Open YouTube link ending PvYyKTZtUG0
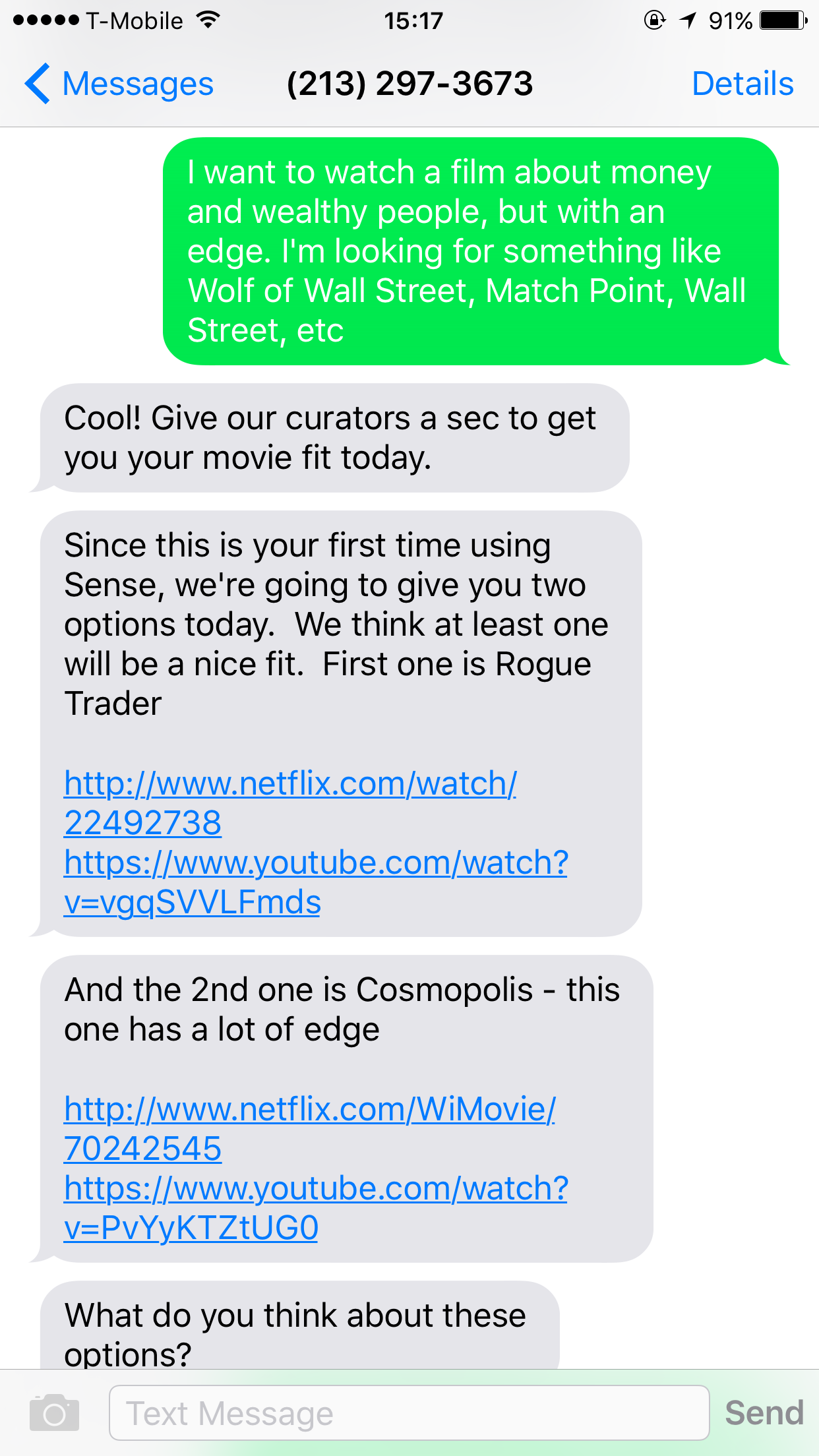 [315, 1190]
